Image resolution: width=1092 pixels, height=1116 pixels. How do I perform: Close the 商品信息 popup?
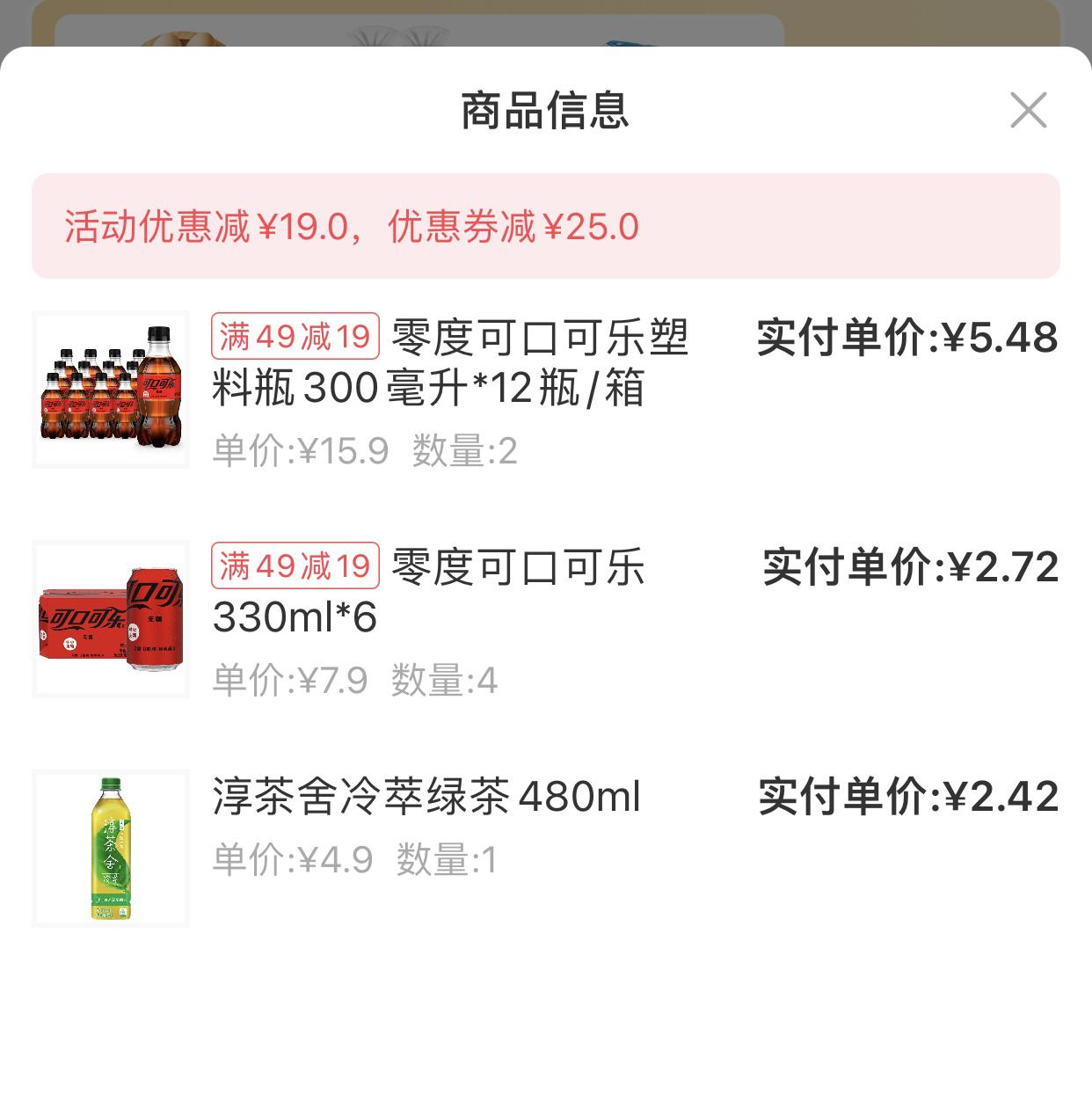click(x=1028, y=111)
